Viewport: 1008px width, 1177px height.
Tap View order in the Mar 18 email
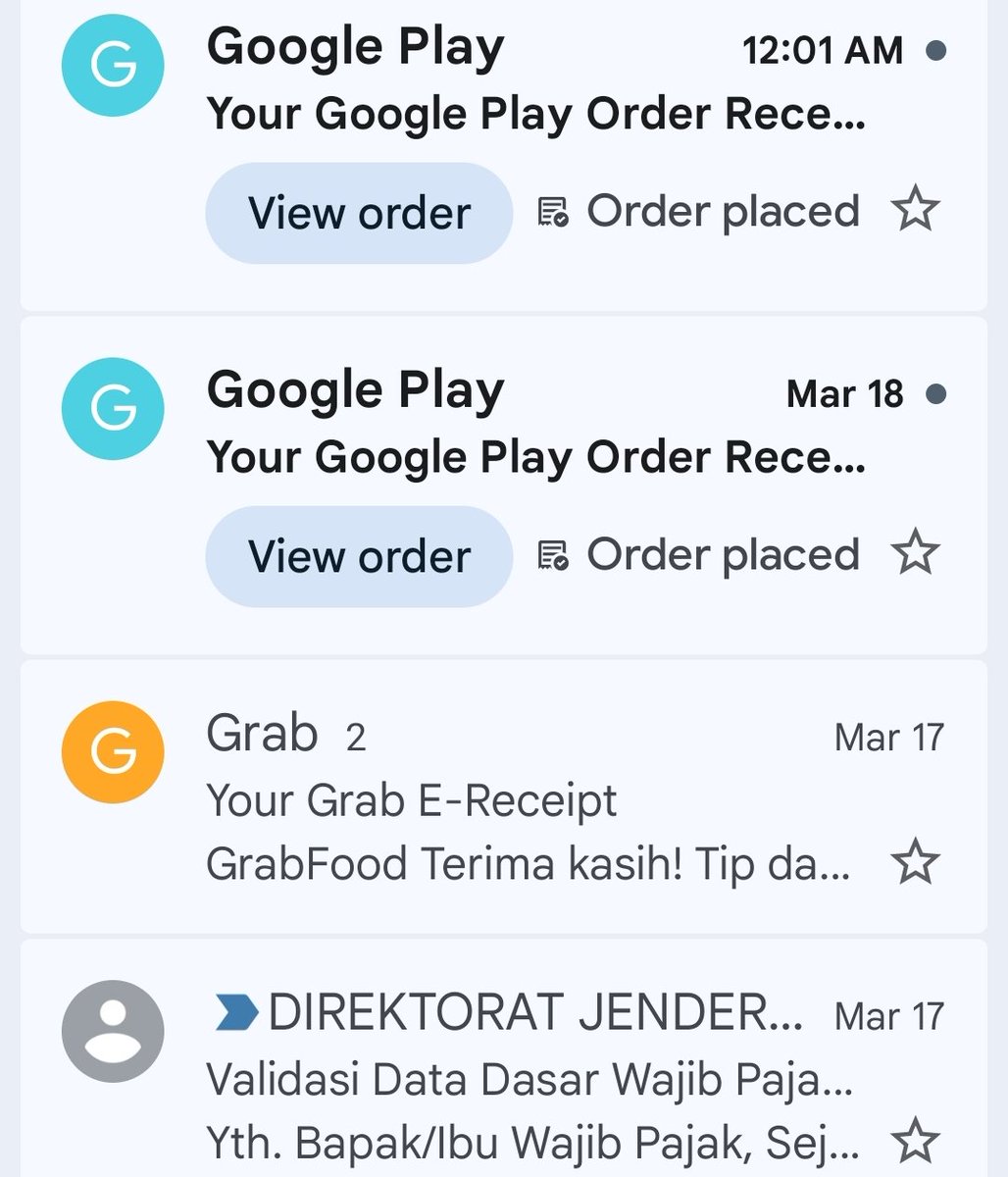click(359, 556)
